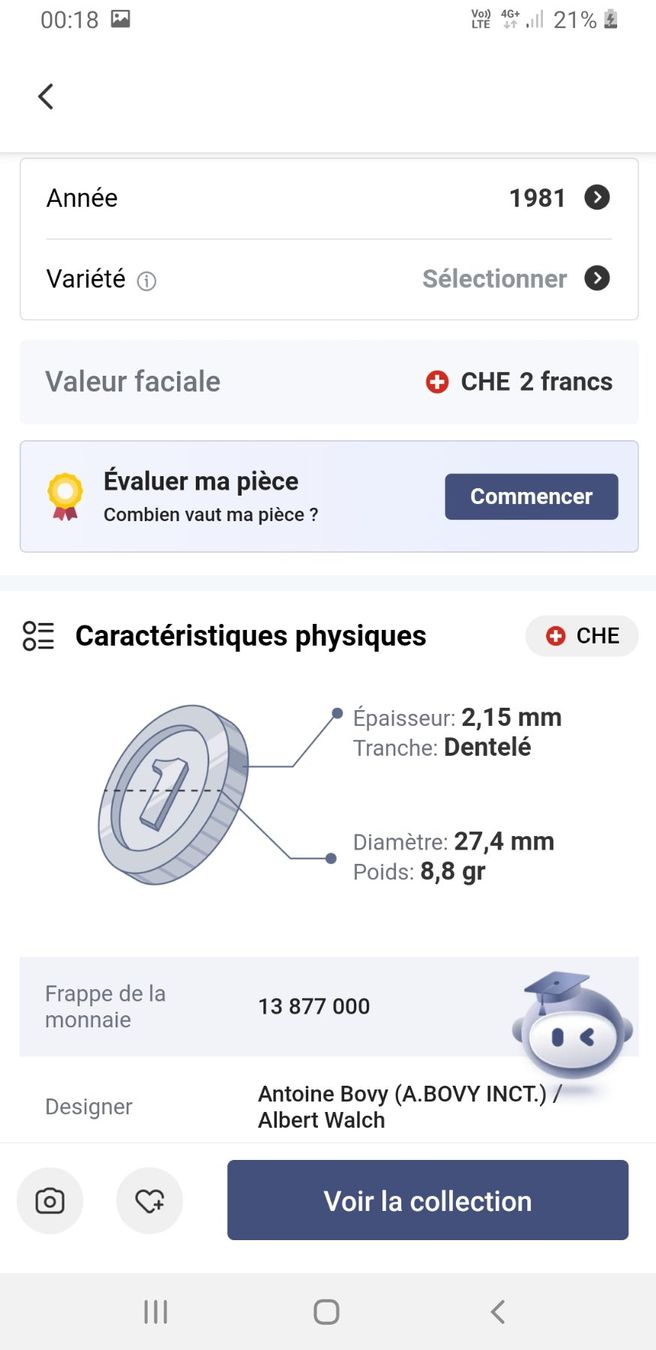Go to the system home screen
This screenshot has width=656, height=1350.
click(327, 1311)
